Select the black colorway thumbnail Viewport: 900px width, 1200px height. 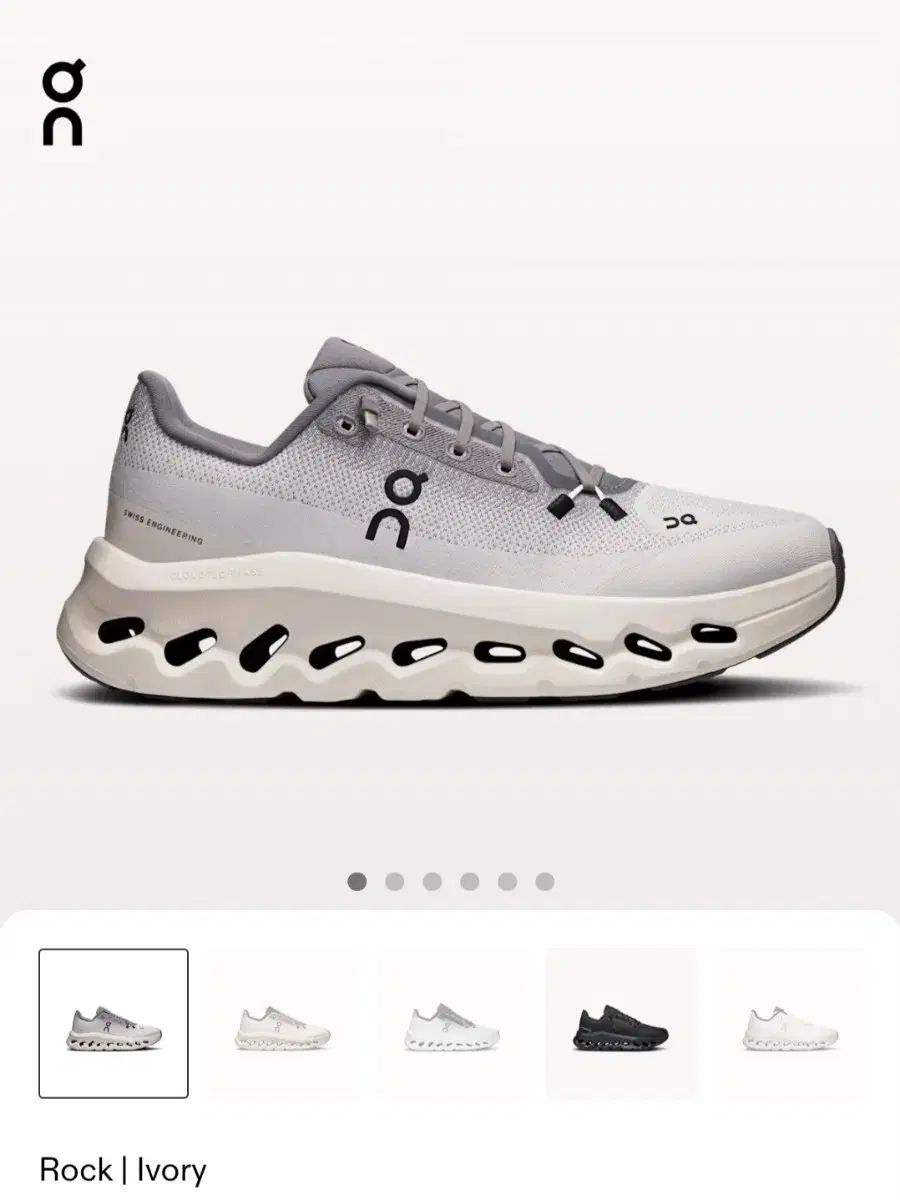point(621,1024)
